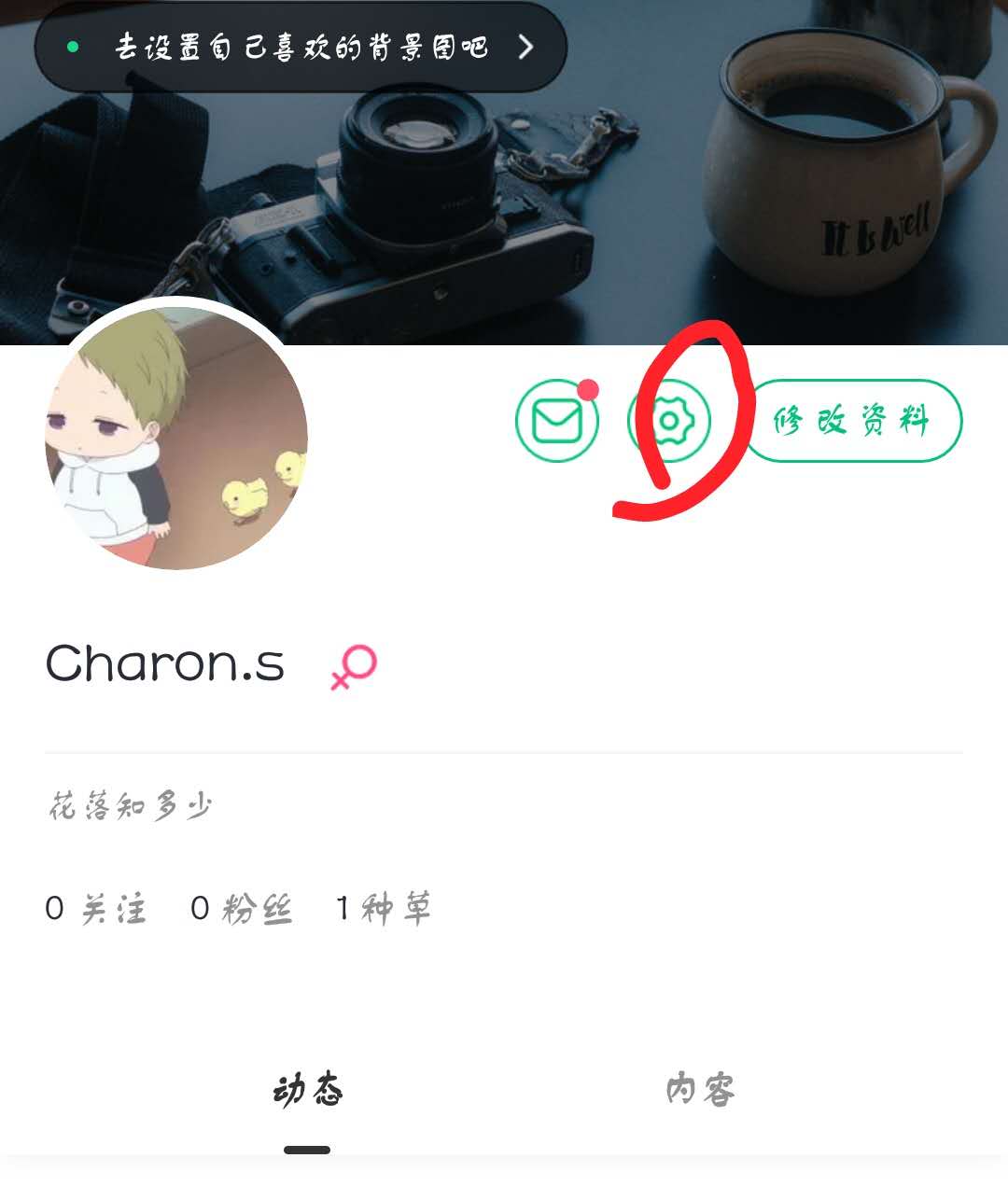Viewport: 1008px width, 1186px height.
Task: Tap the 修改资料 edit profile button
Action: coord(852,421)
